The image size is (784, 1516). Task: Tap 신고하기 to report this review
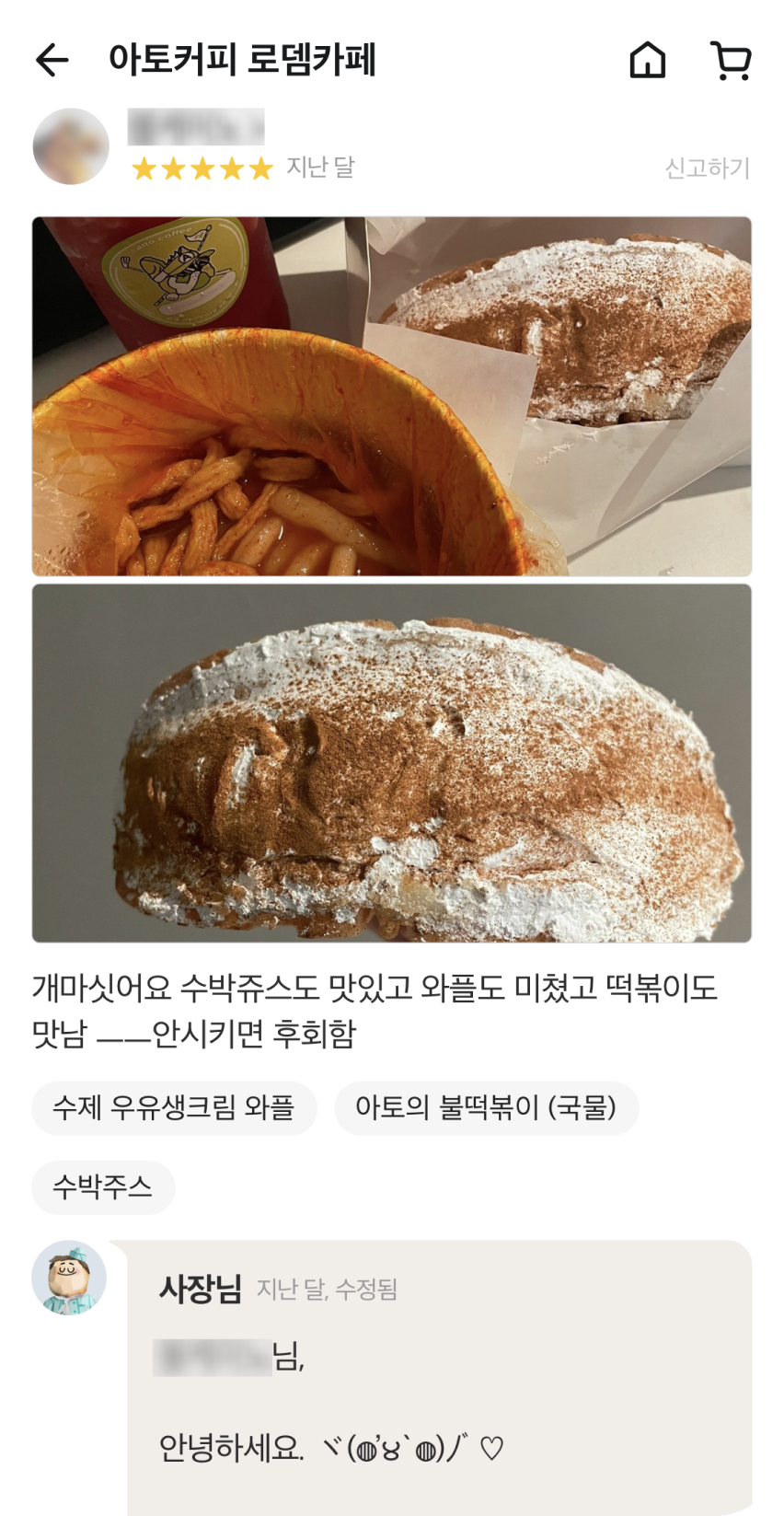pos(707,168)
